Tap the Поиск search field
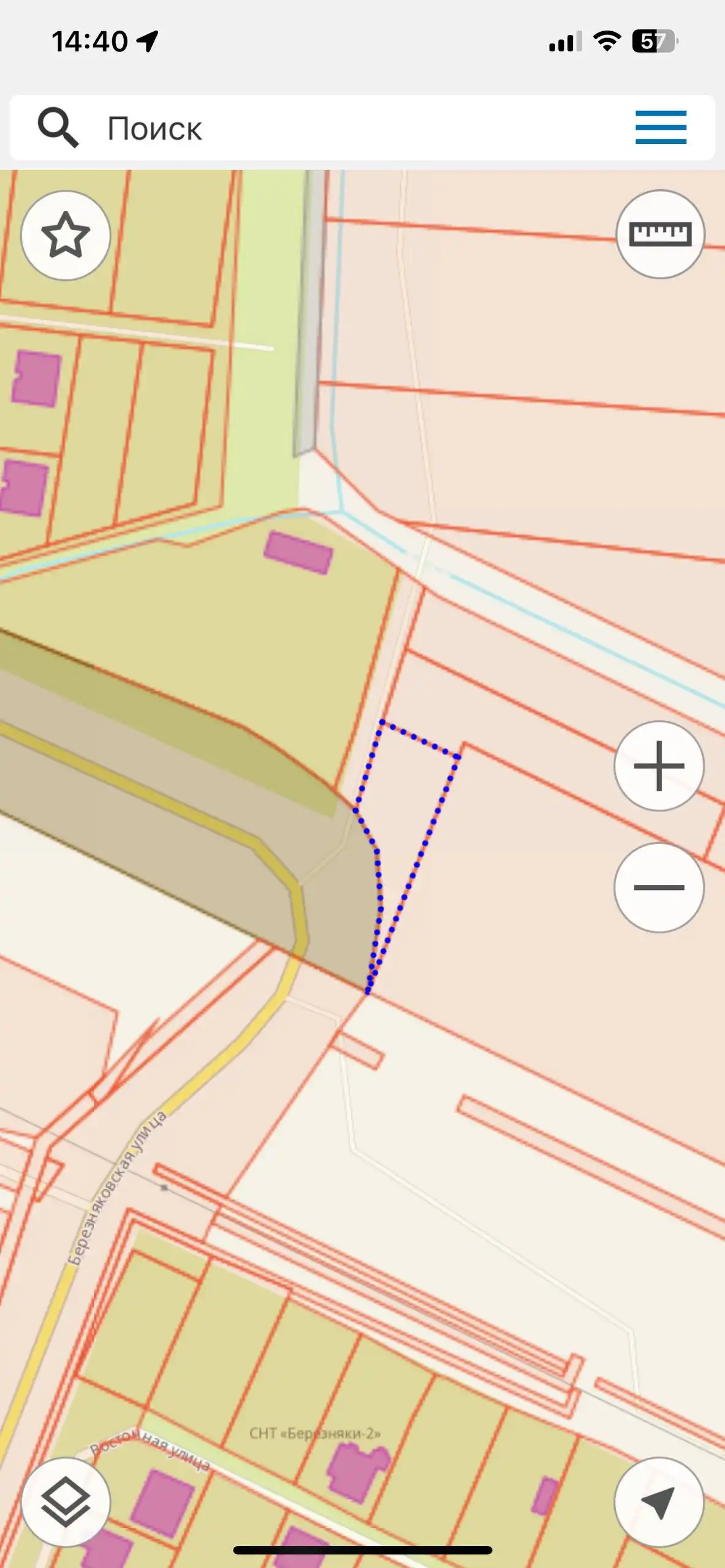The width and height of the screenshot is (725, 1568). point(343,128)
